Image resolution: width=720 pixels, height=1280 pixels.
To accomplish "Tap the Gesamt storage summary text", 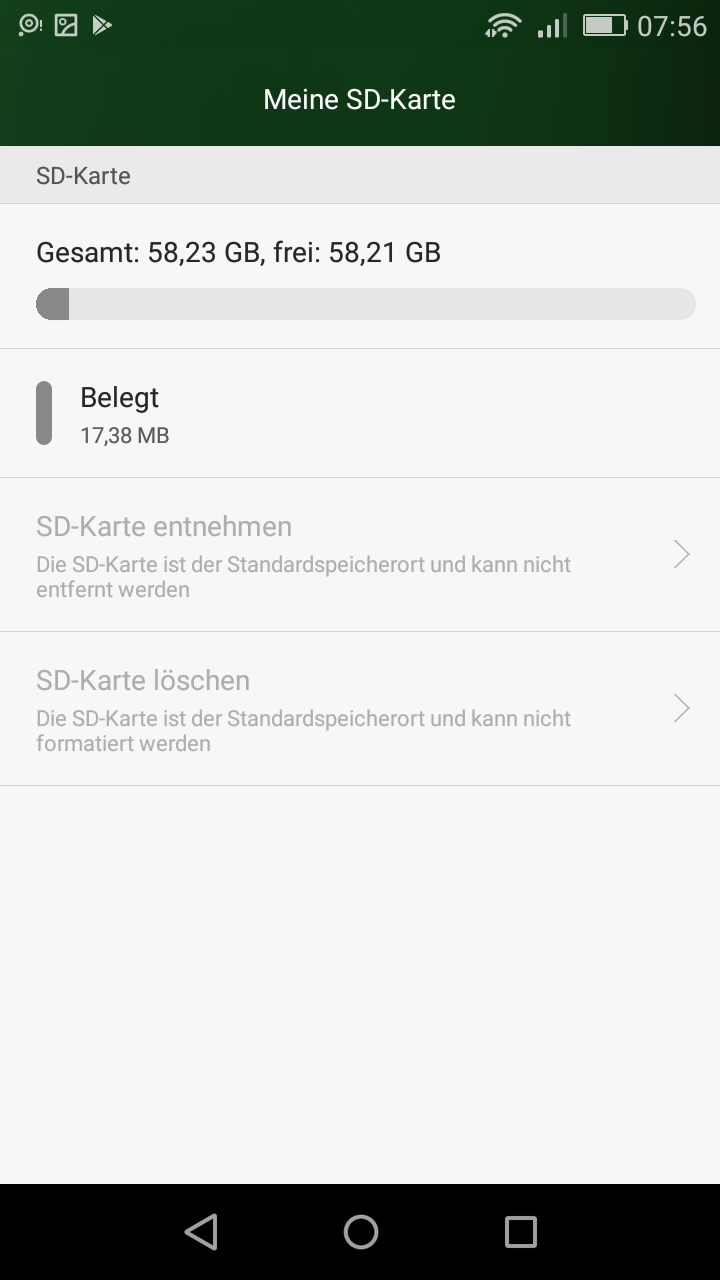I will tap(238, 252).
